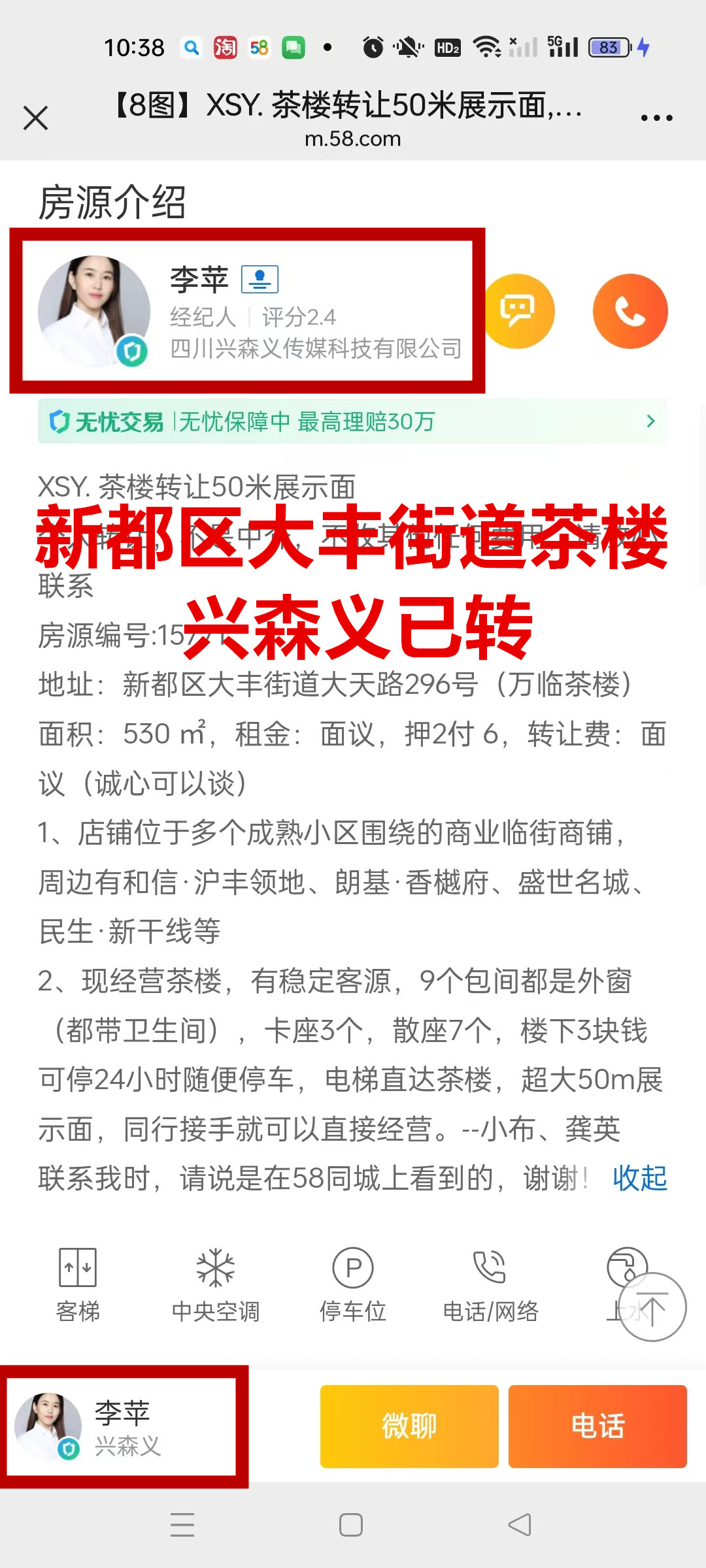The width and height of the screenshot is (706, 1568).
Task: Open agent 李苹's profile card
Action: tap(248, 311)
